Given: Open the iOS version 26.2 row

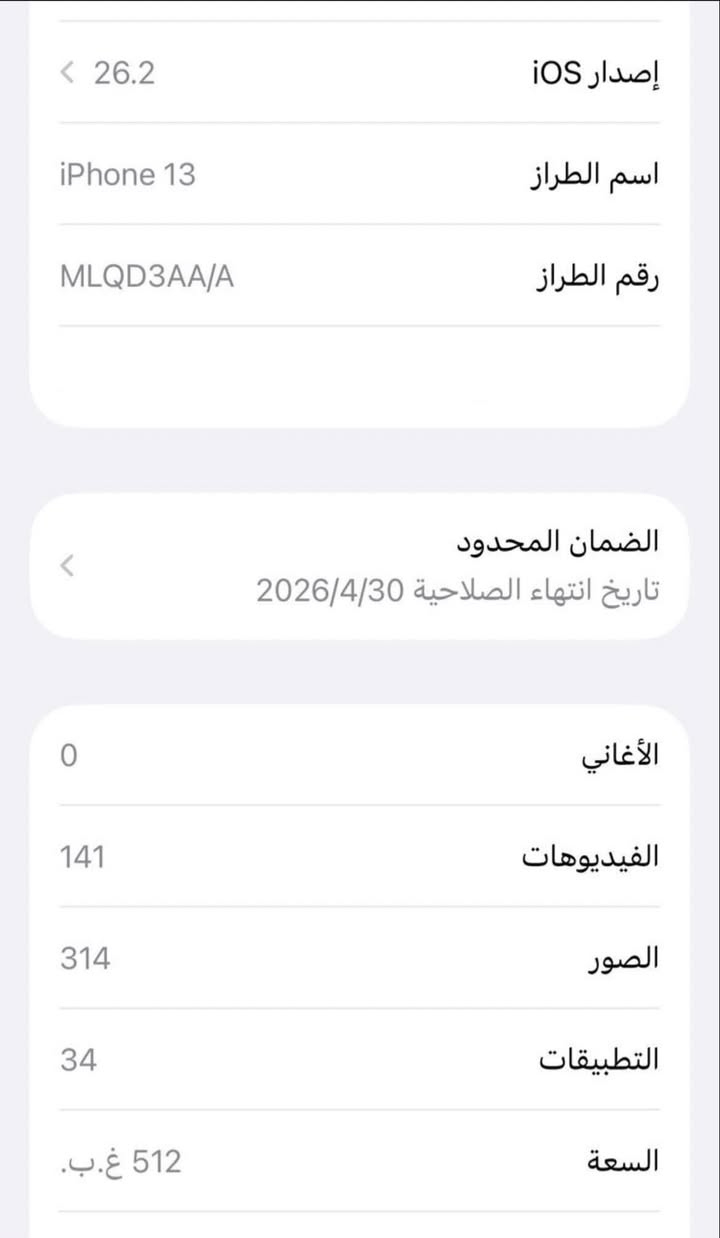Looking at the screenshot, I should click(360, 73).
